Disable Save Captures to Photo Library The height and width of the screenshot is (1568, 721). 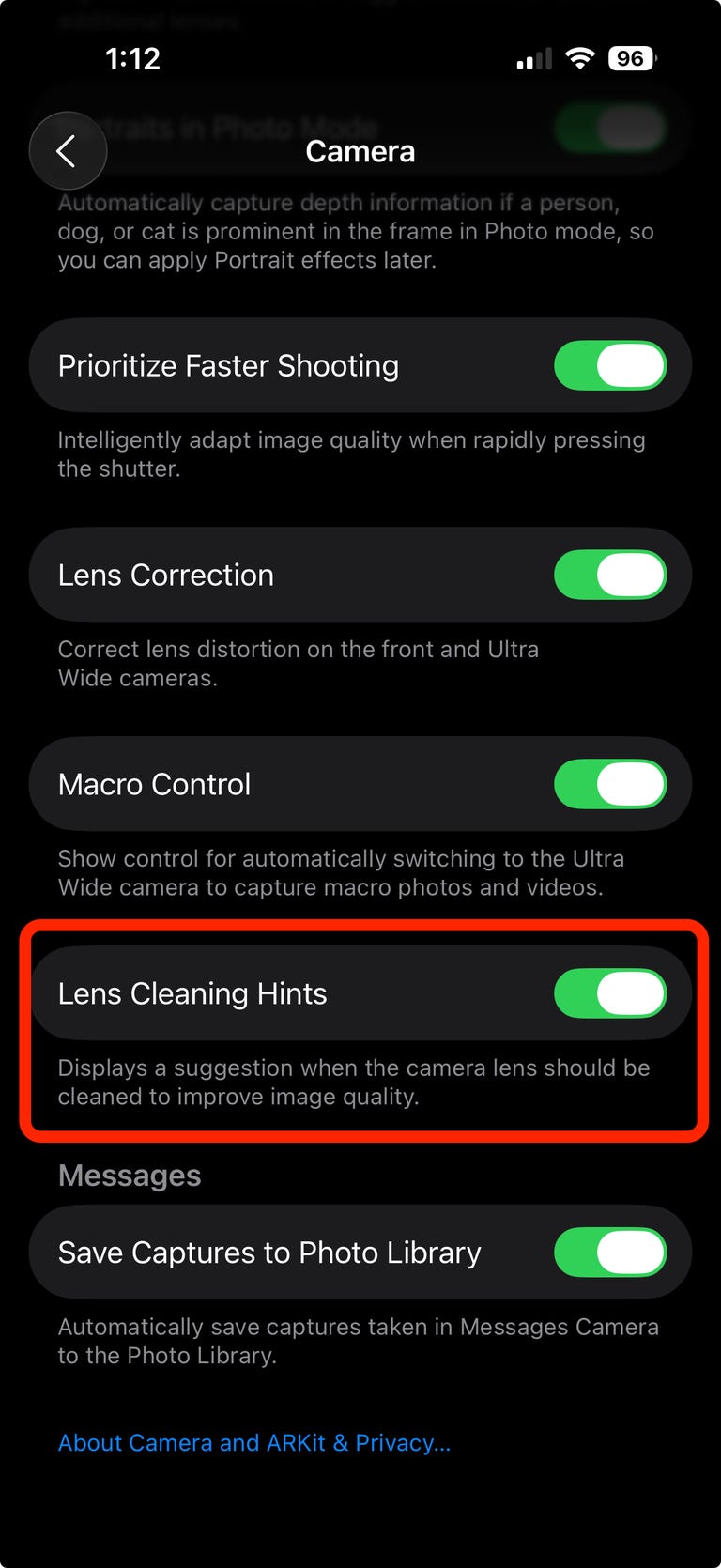coord(610,1253)
